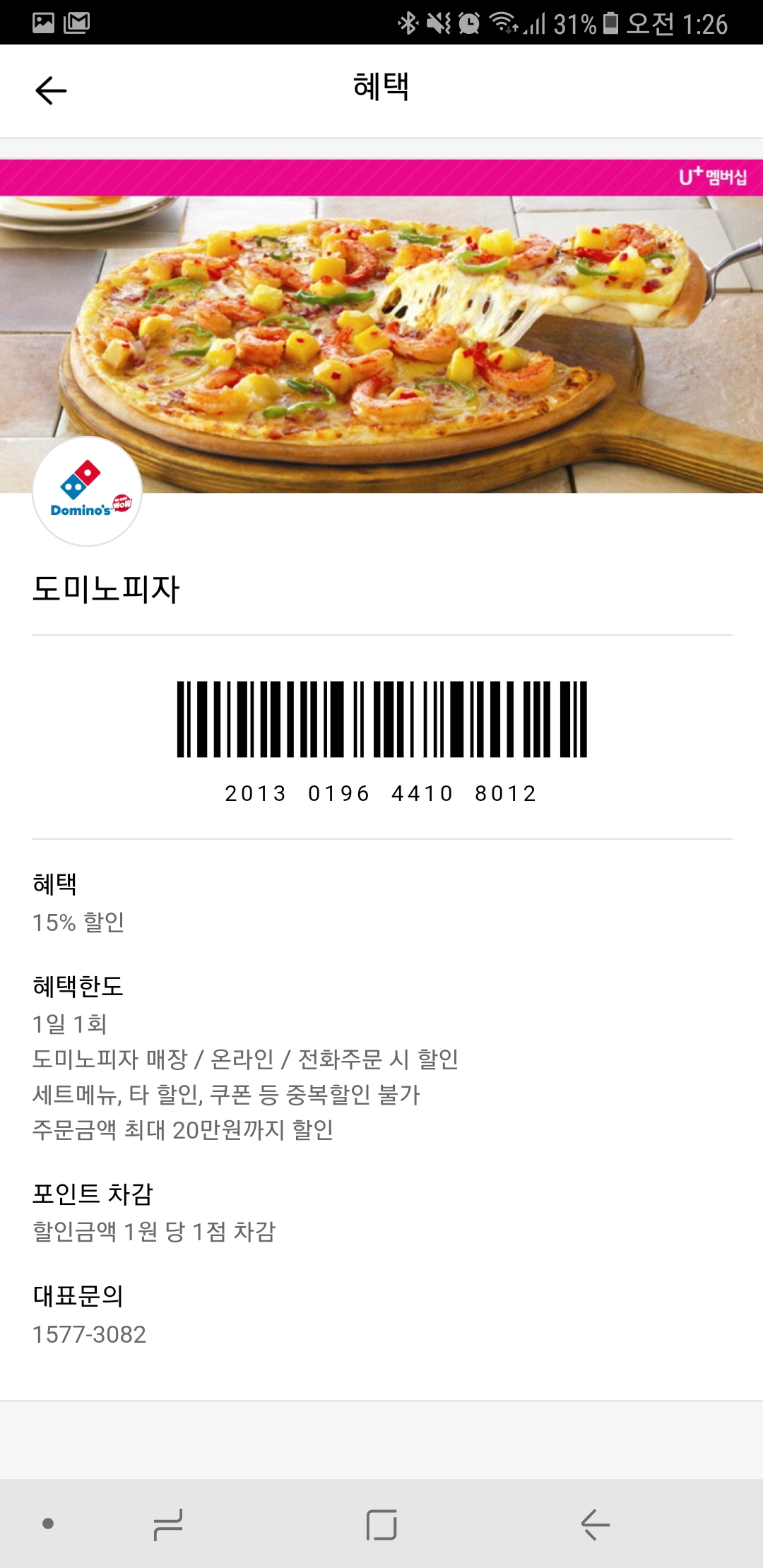Tap the system home button
Screen dimensions: 763x1568
381,1524
